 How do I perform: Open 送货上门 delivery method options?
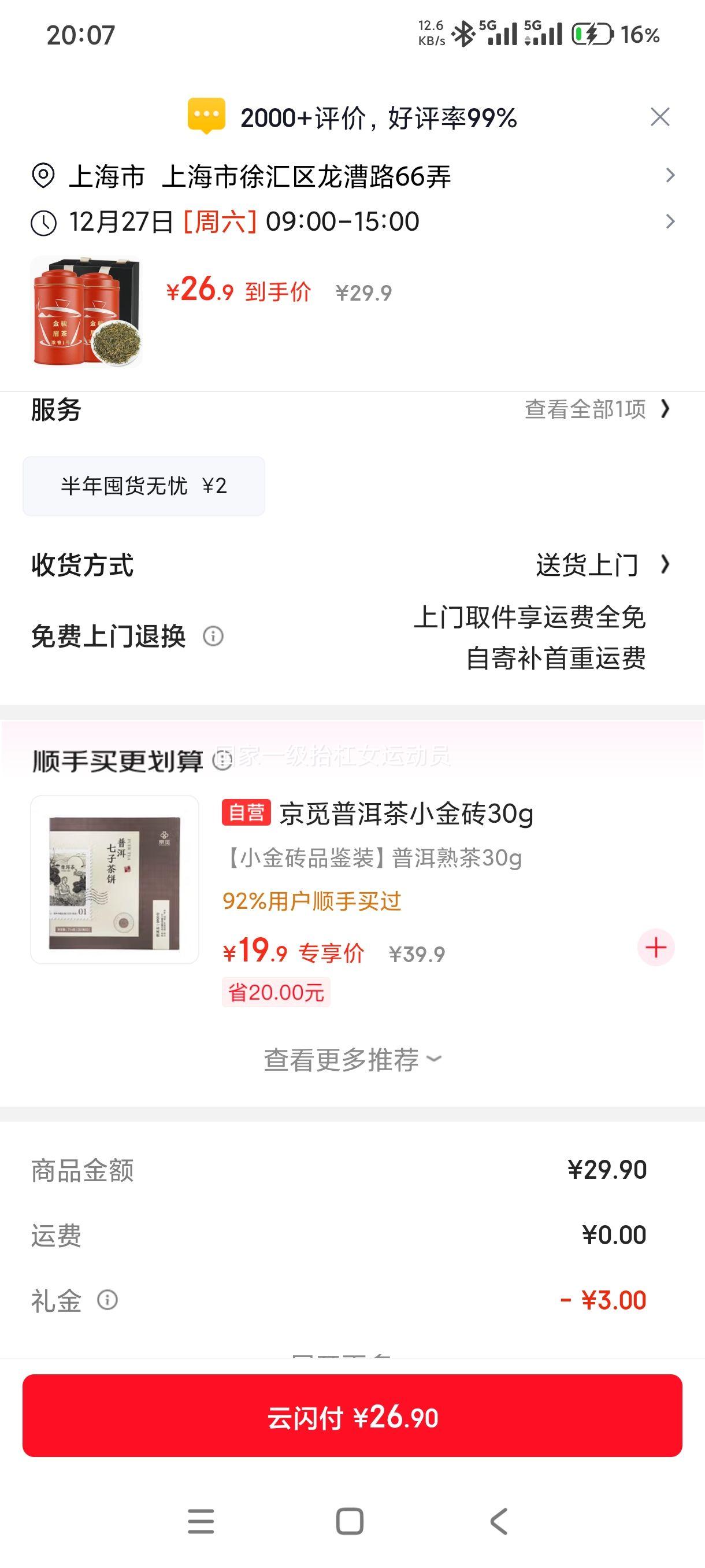(x=588, y=565)
